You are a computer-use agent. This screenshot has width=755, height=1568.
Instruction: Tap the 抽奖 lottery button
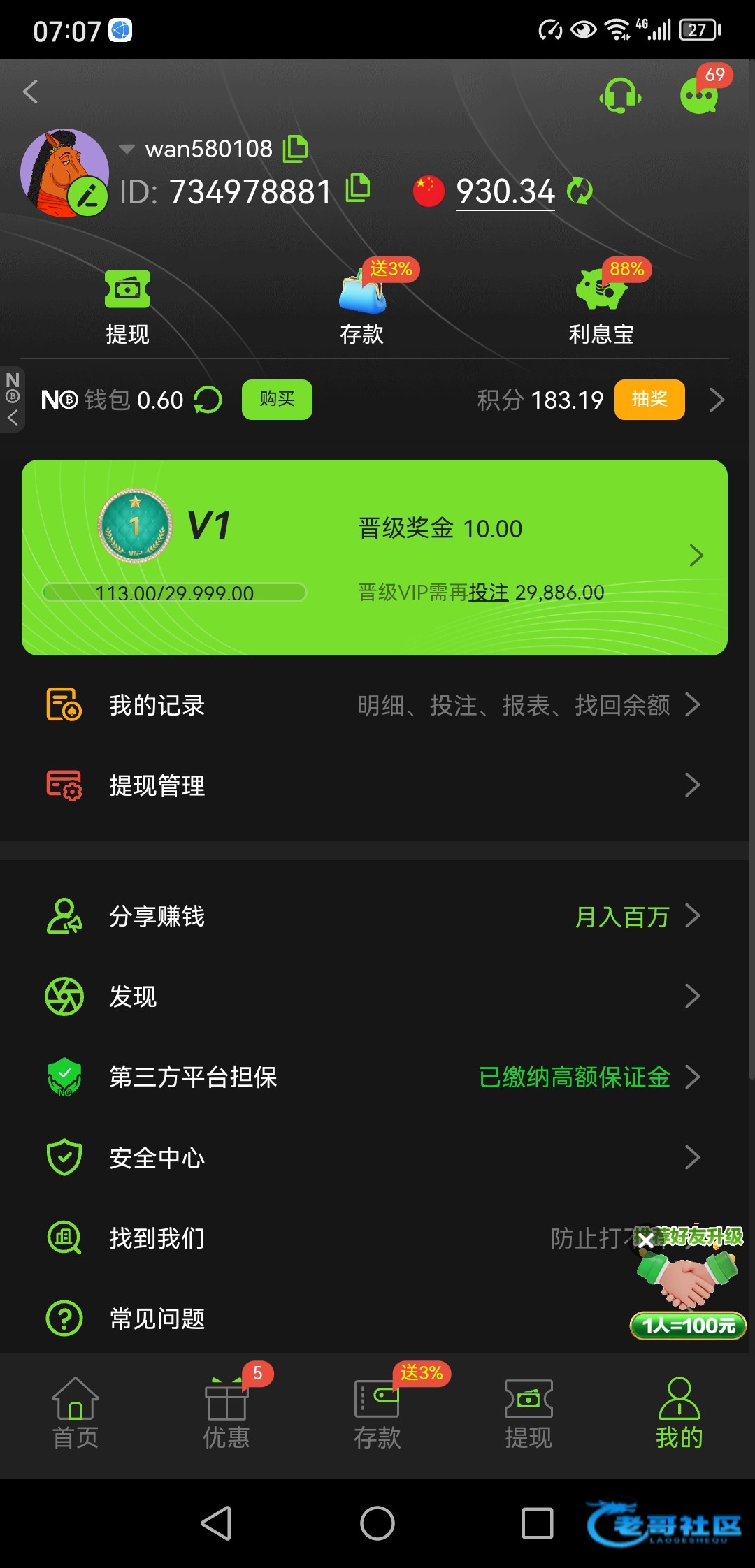(x=649, y=400)
